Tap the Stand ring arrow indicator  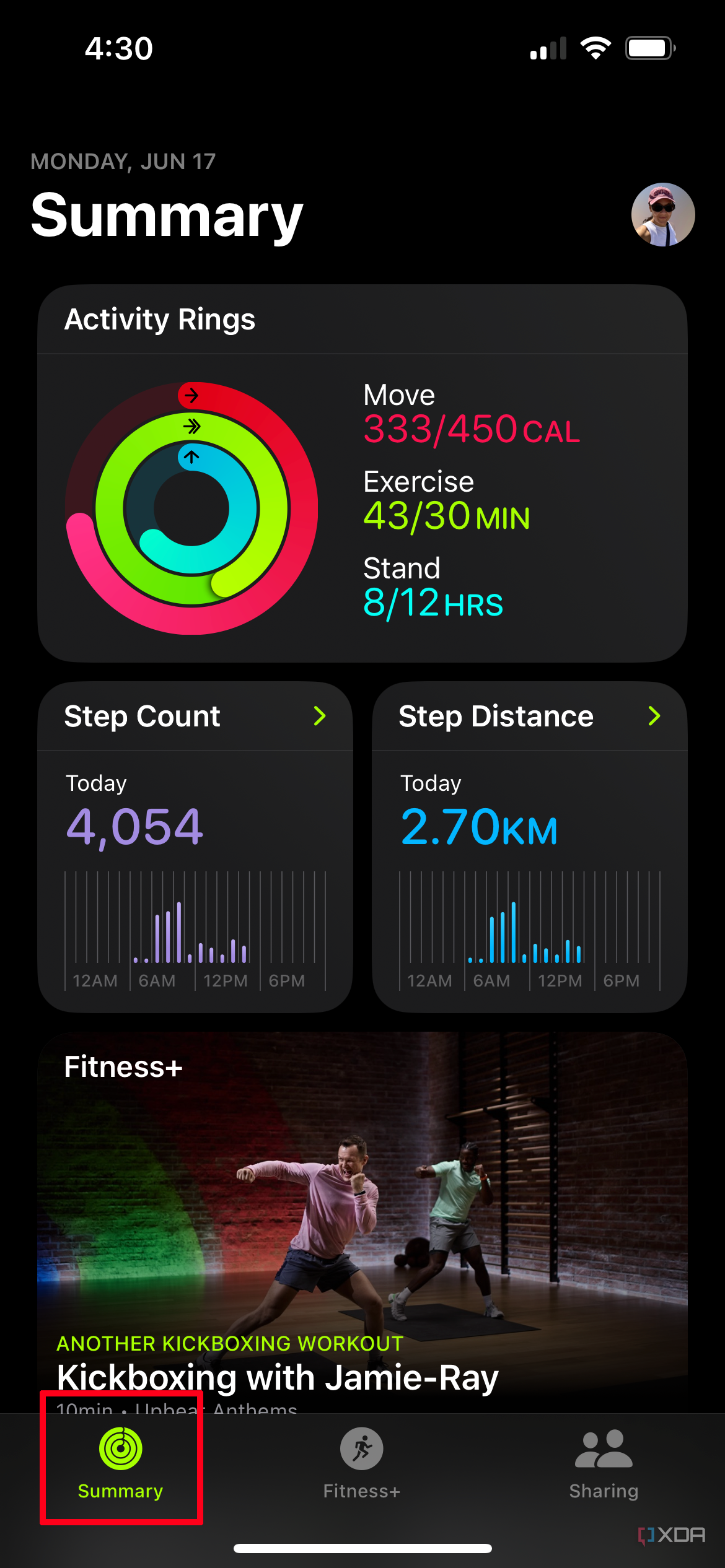pos(191,456)
